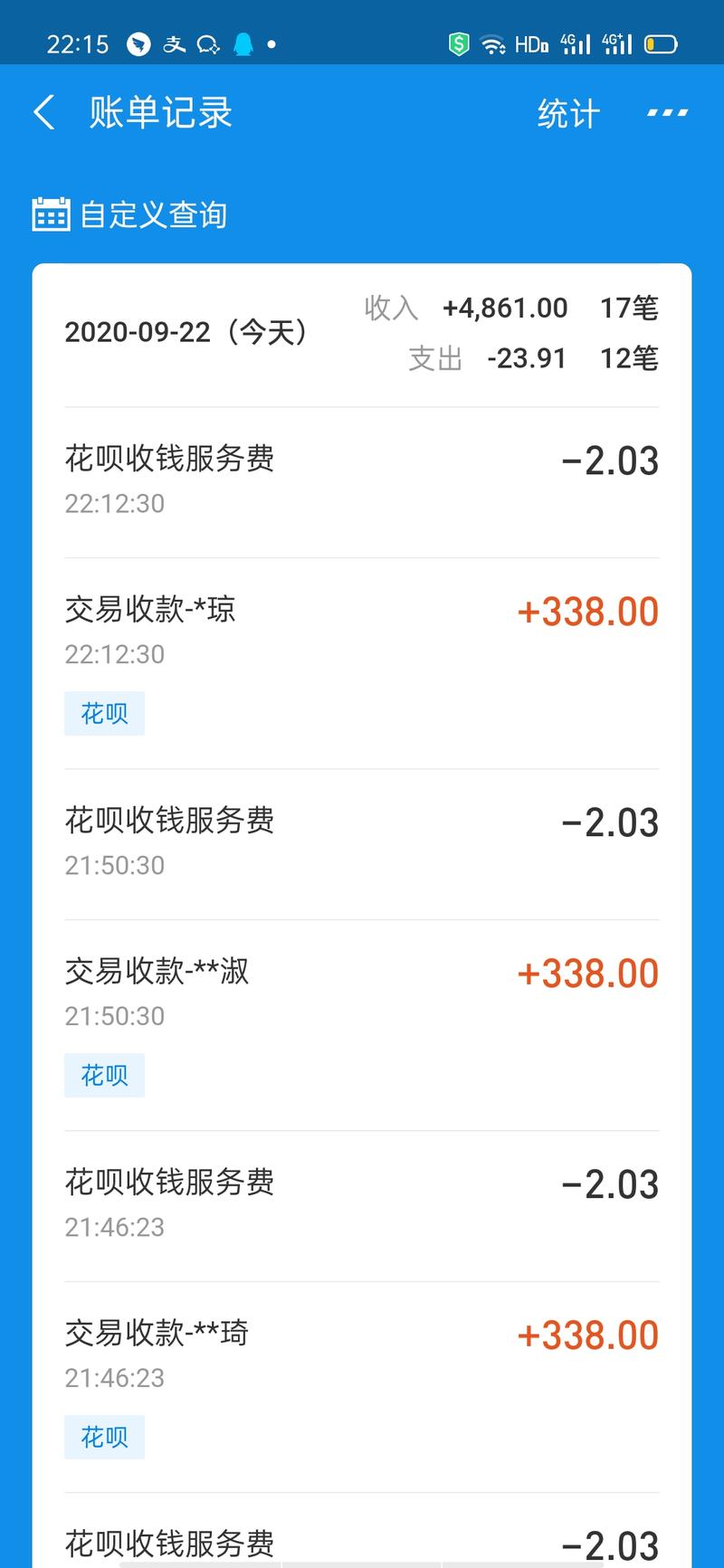Tap the three-dot more options icon
This screenshot has height=1568, width=724.
pyautogui.click(x=666, y=110)
